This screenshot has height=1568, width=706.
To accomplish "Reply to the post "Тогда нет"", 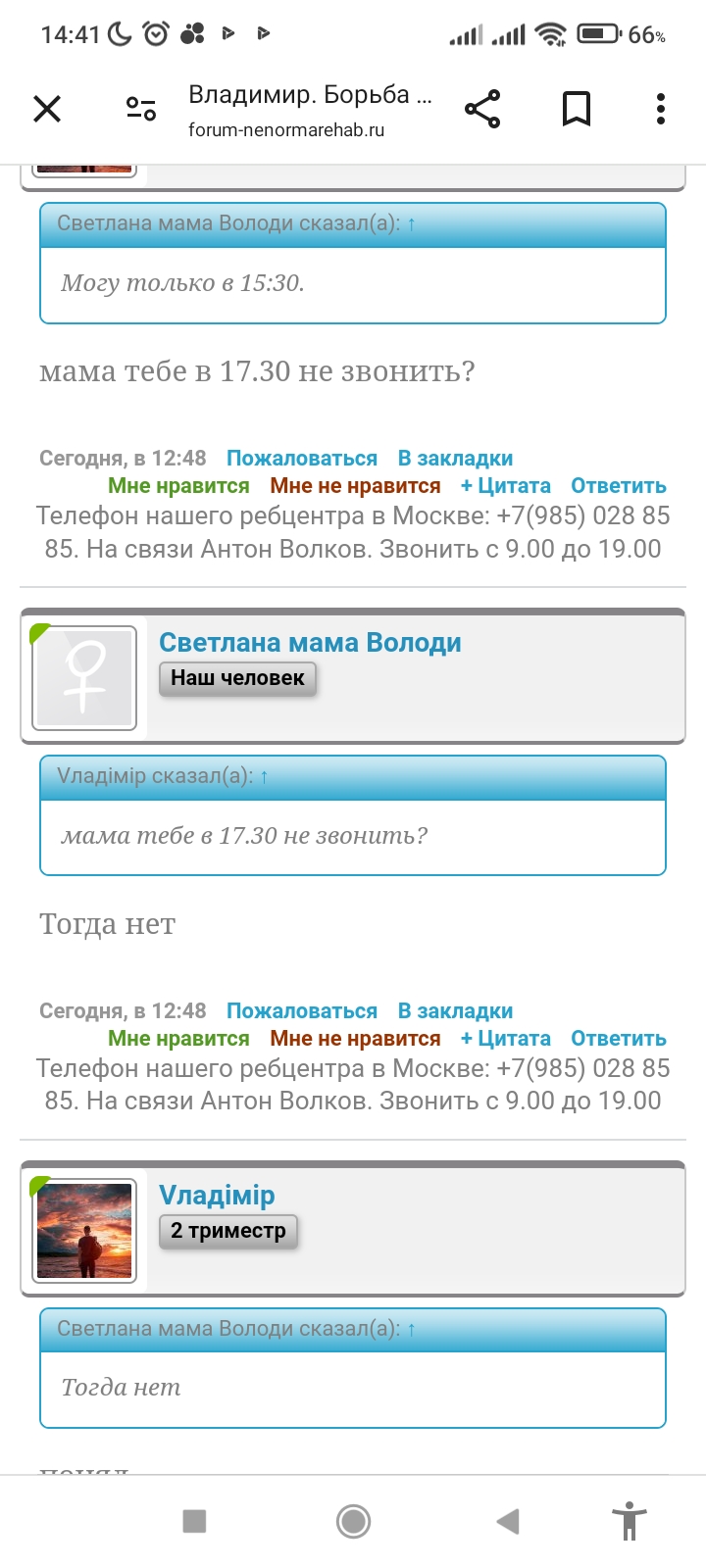I will click(x=619, y=1039).
